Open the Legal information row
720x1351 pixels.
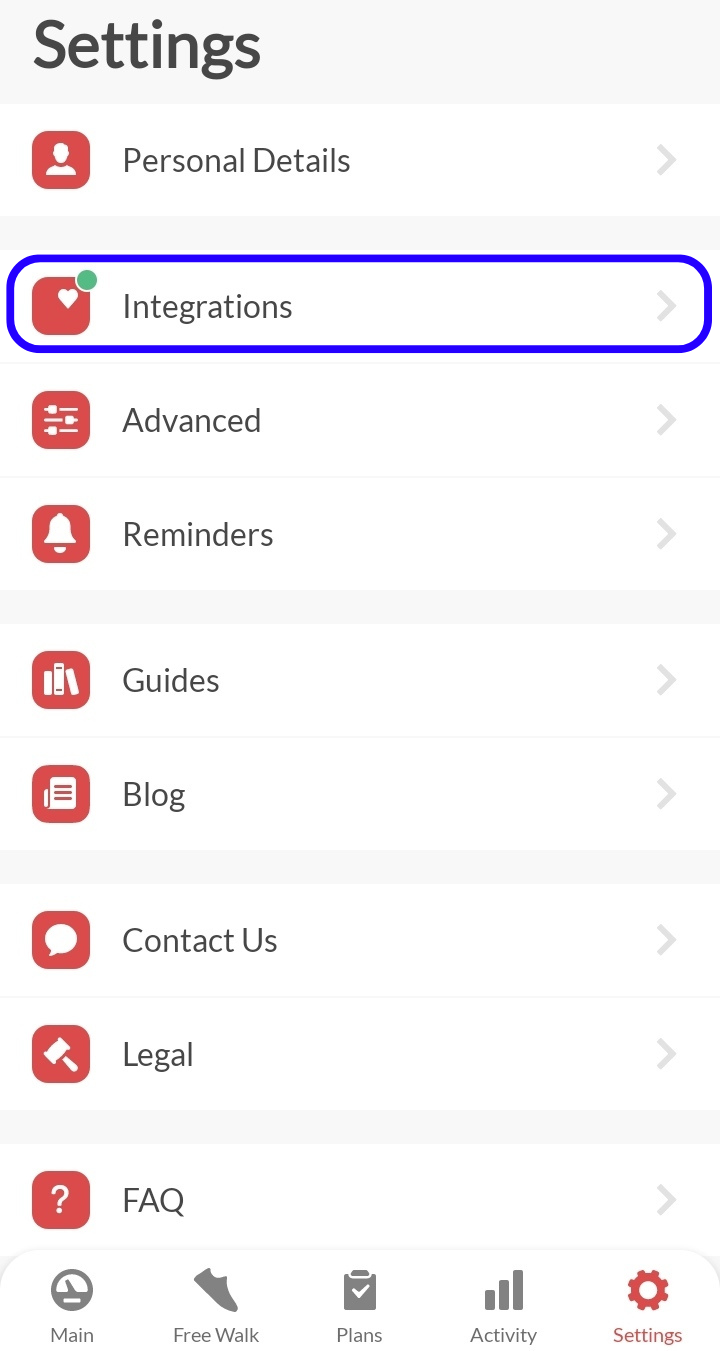(x=360, y=1054)
